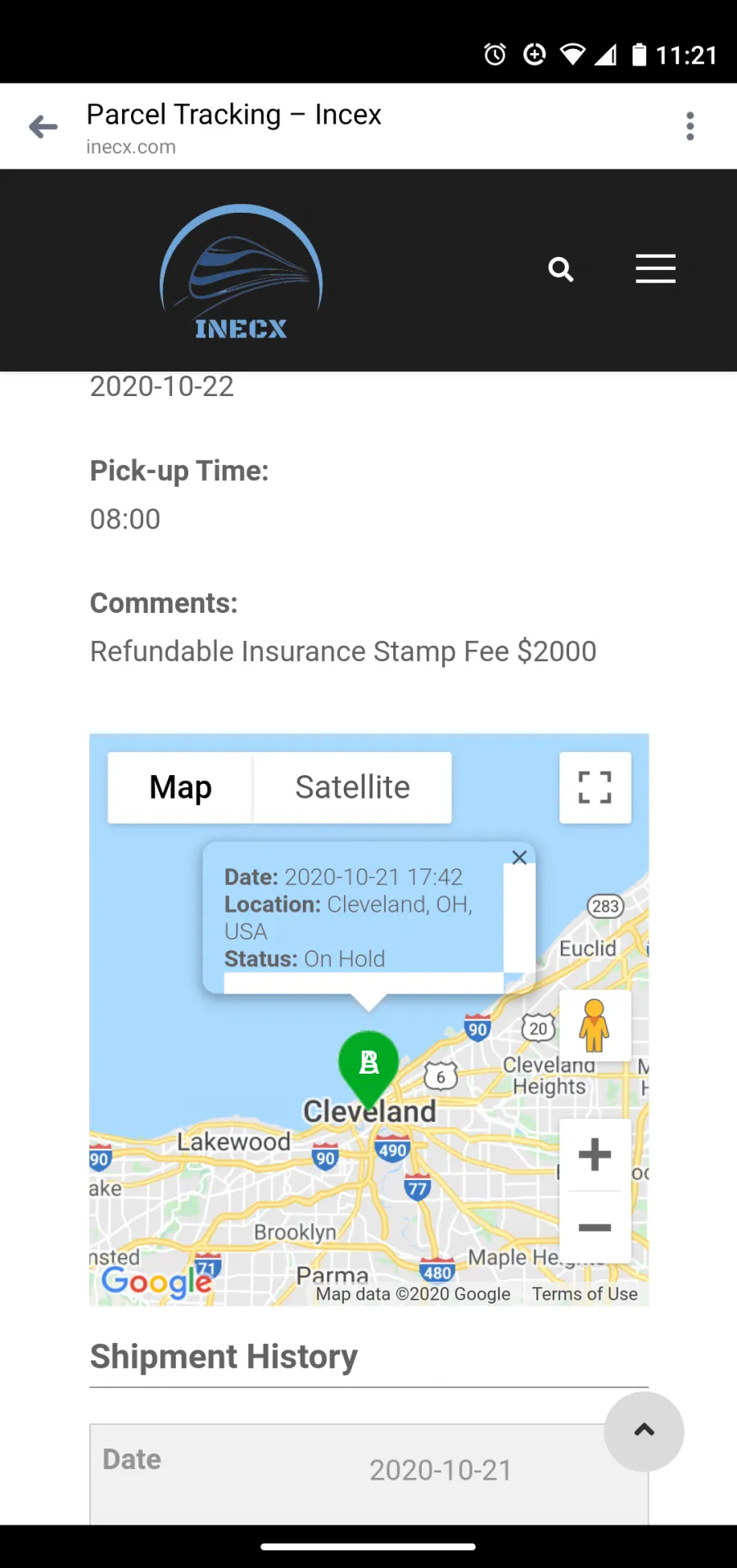Open the site search magnifier
Image resolution: width=737 pixels, height=1568 pixels.
[x=561, y=269]
